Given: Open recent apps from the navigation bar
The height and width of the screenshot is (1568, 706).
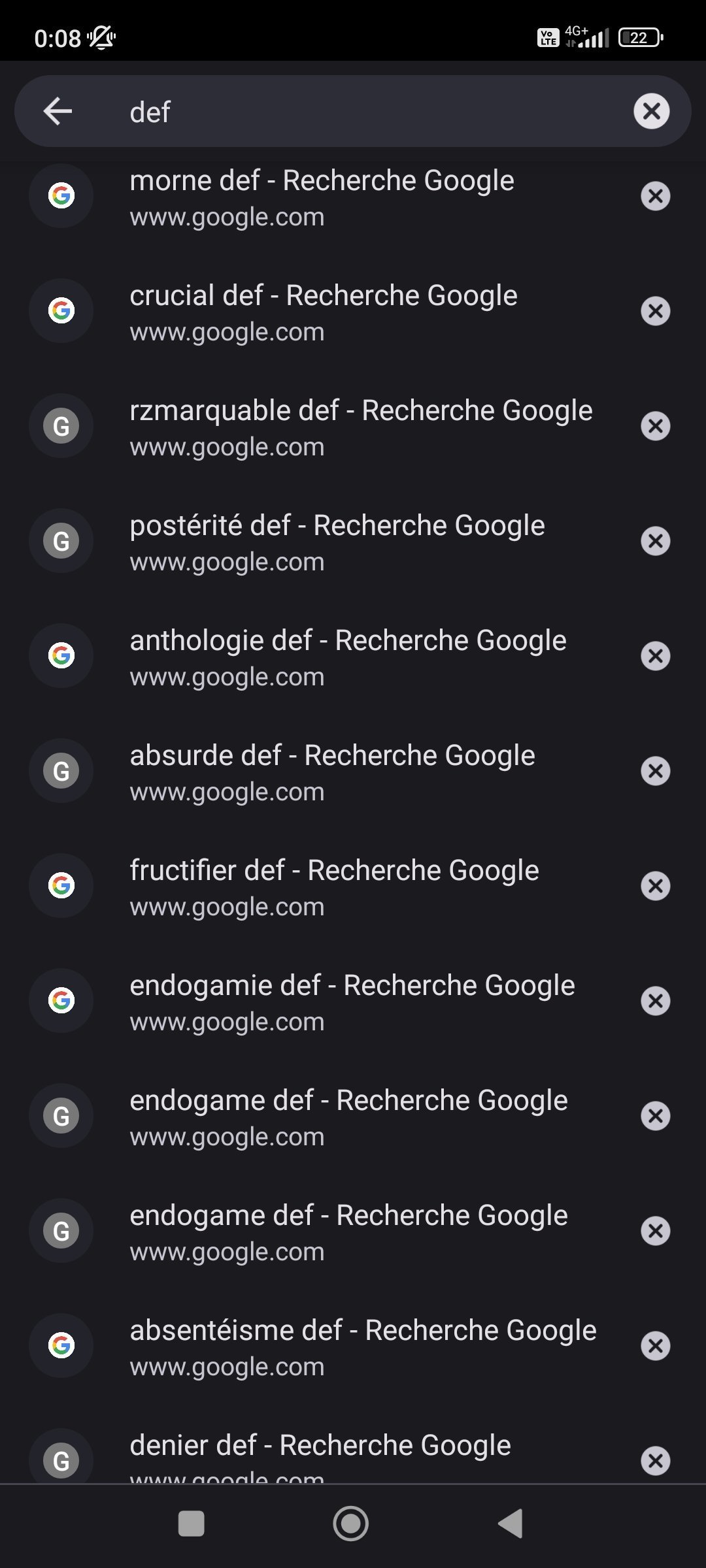Looking at the screenshot, I should click(x=191, y=1524).
